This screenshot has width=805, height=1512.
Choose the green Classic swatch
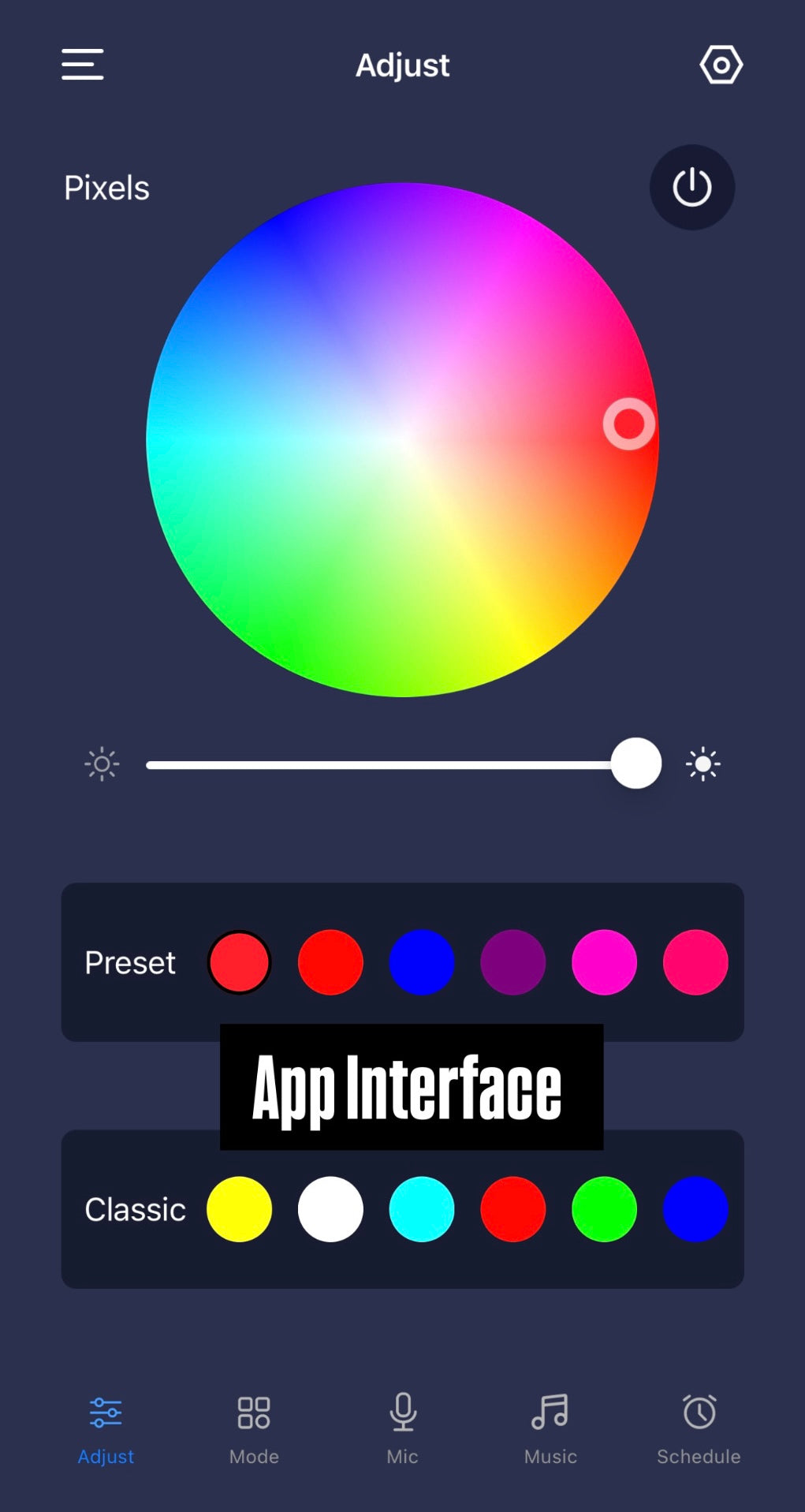(604, 1209)
